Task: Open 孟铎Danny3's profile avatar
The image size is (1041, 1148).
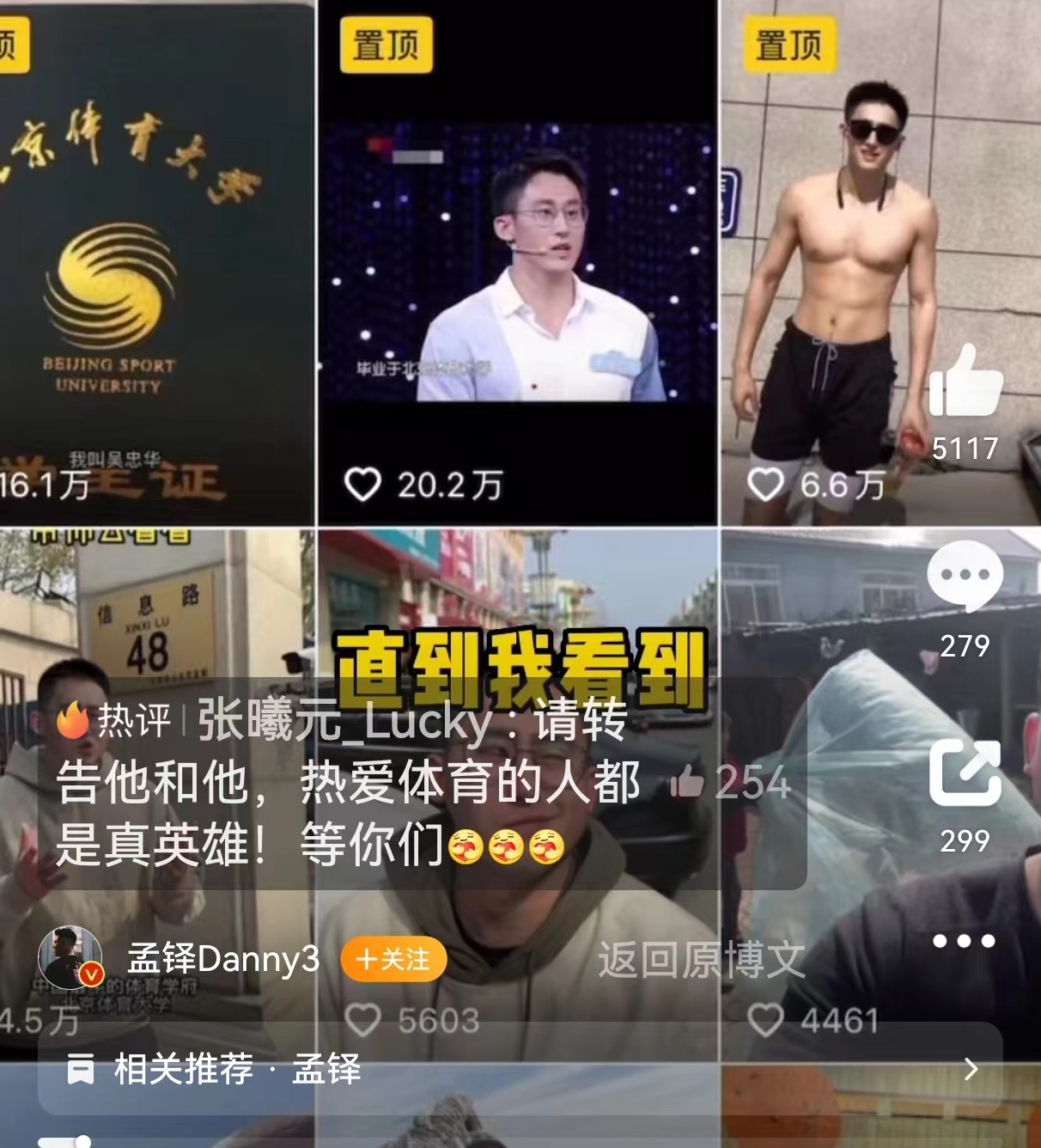Action: click(x=70, y=957)
